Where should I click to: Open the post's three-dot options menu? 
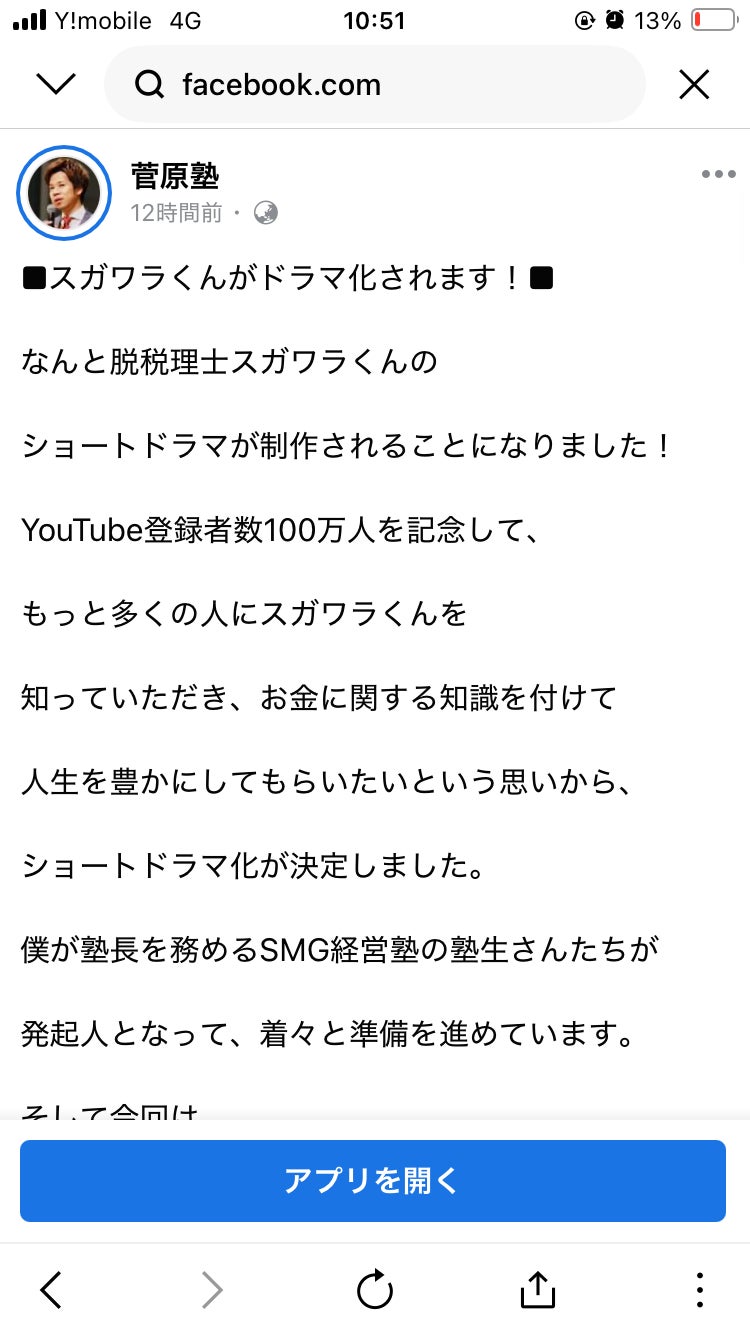[x=718, y=175]
